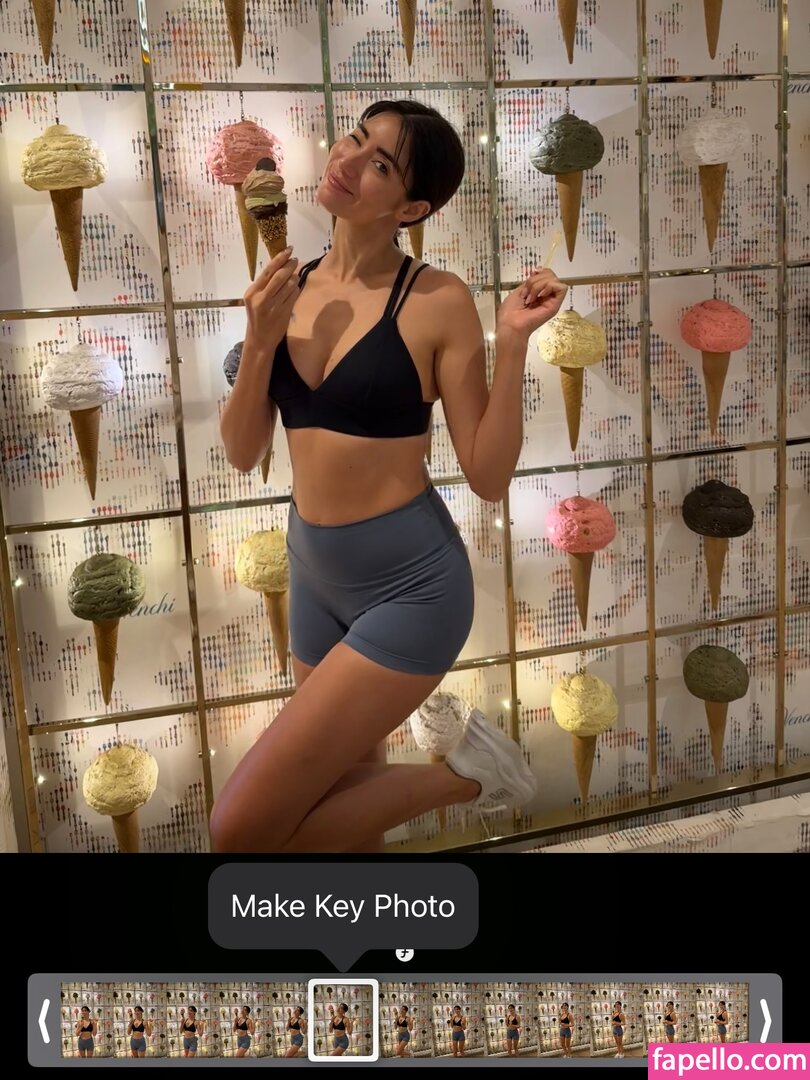Tap the left trim handle of the filmstrip

tap(44, 1020)
